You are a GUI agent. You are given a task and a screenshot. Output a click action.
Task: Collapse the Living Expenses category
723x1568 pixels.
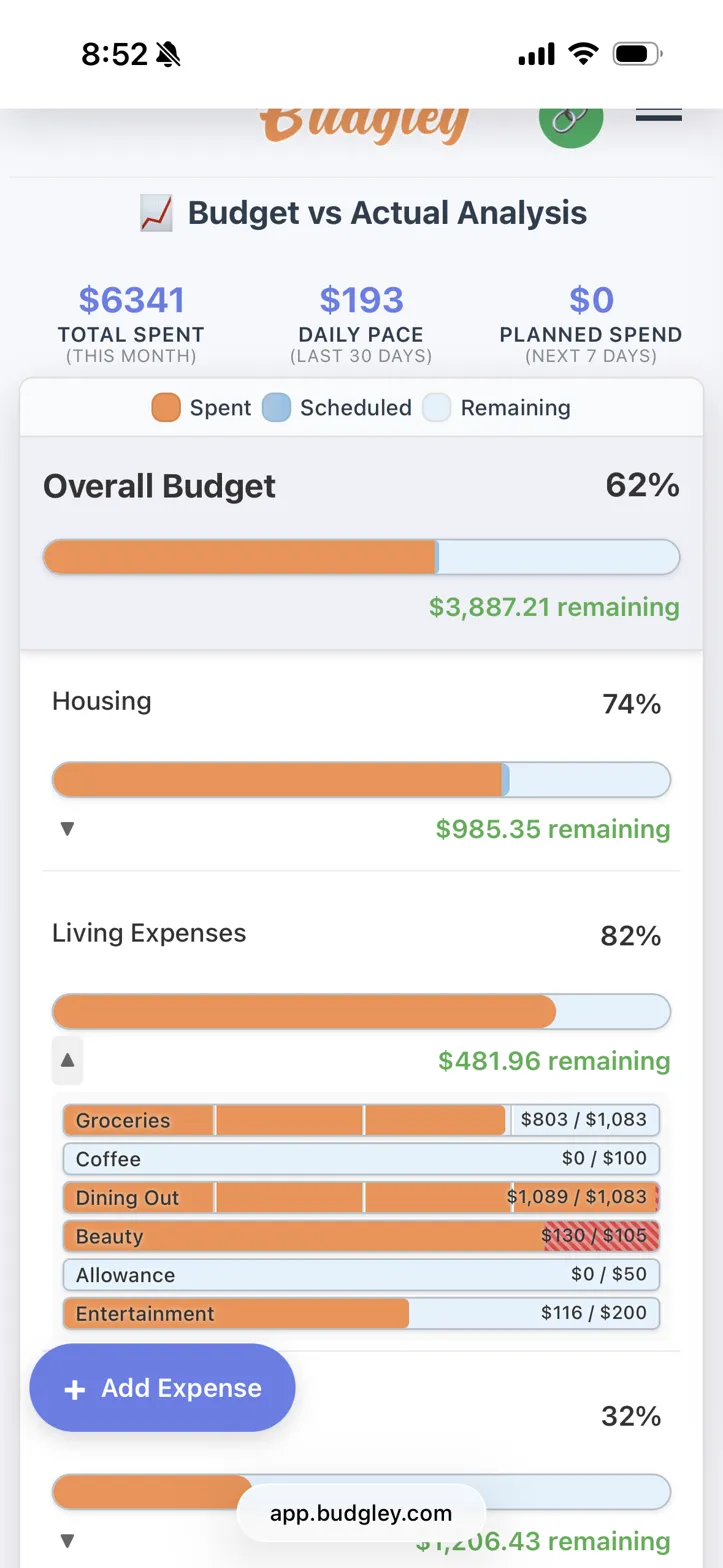[x=67, y=1060]
